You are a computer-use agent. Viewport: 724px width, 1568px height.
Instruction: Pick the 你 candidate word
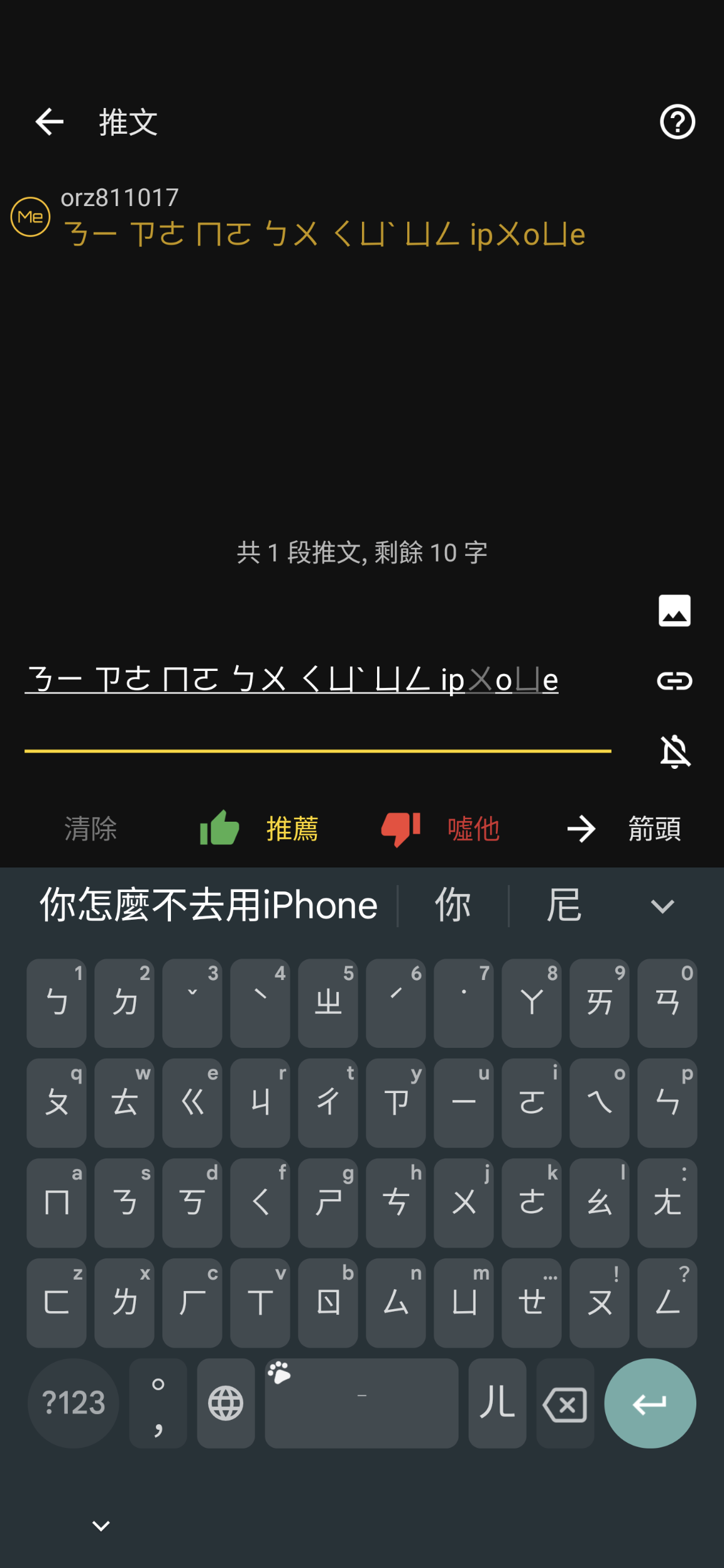coord(452,905)
